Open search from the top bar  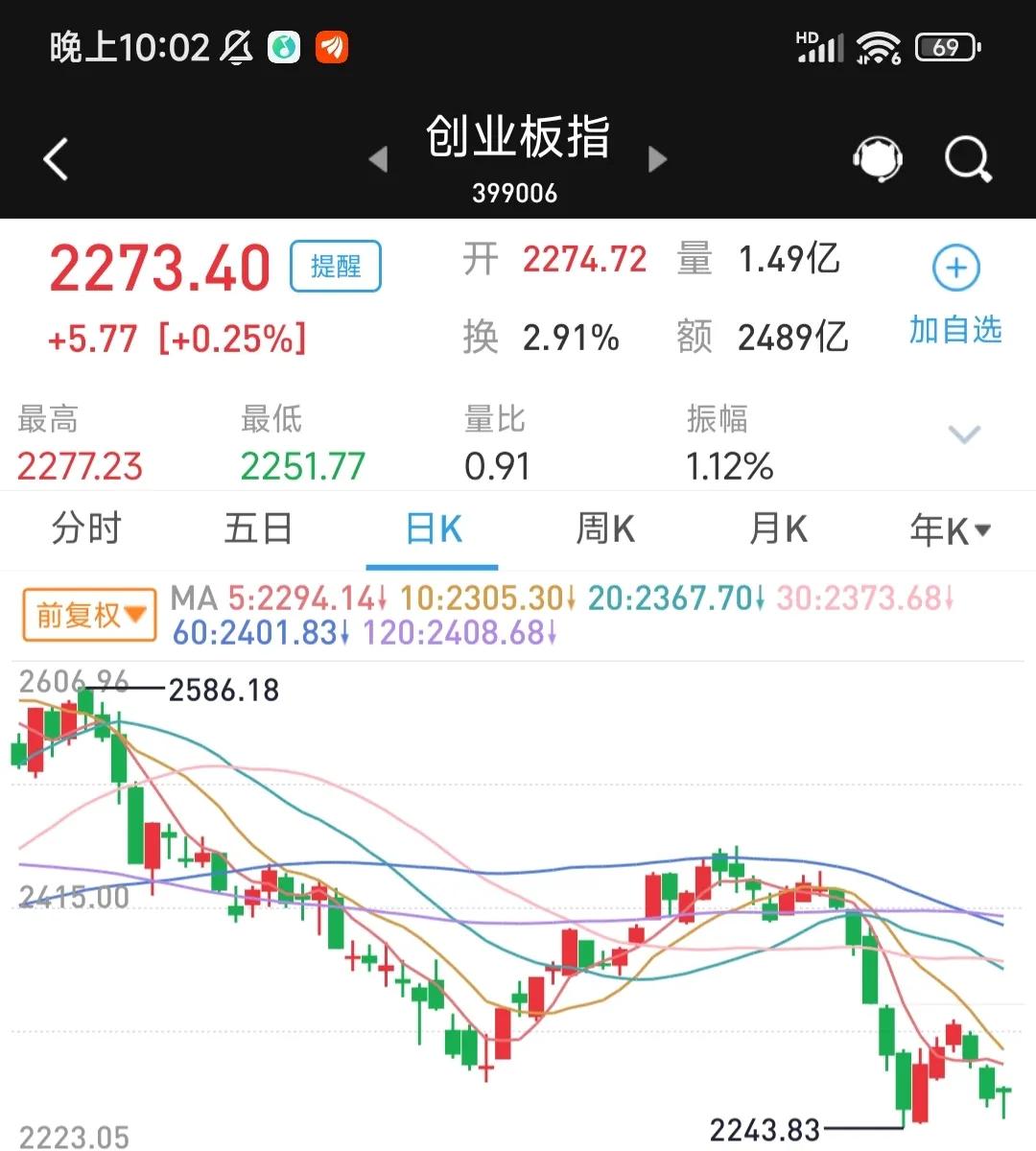[x=967, y=158]
